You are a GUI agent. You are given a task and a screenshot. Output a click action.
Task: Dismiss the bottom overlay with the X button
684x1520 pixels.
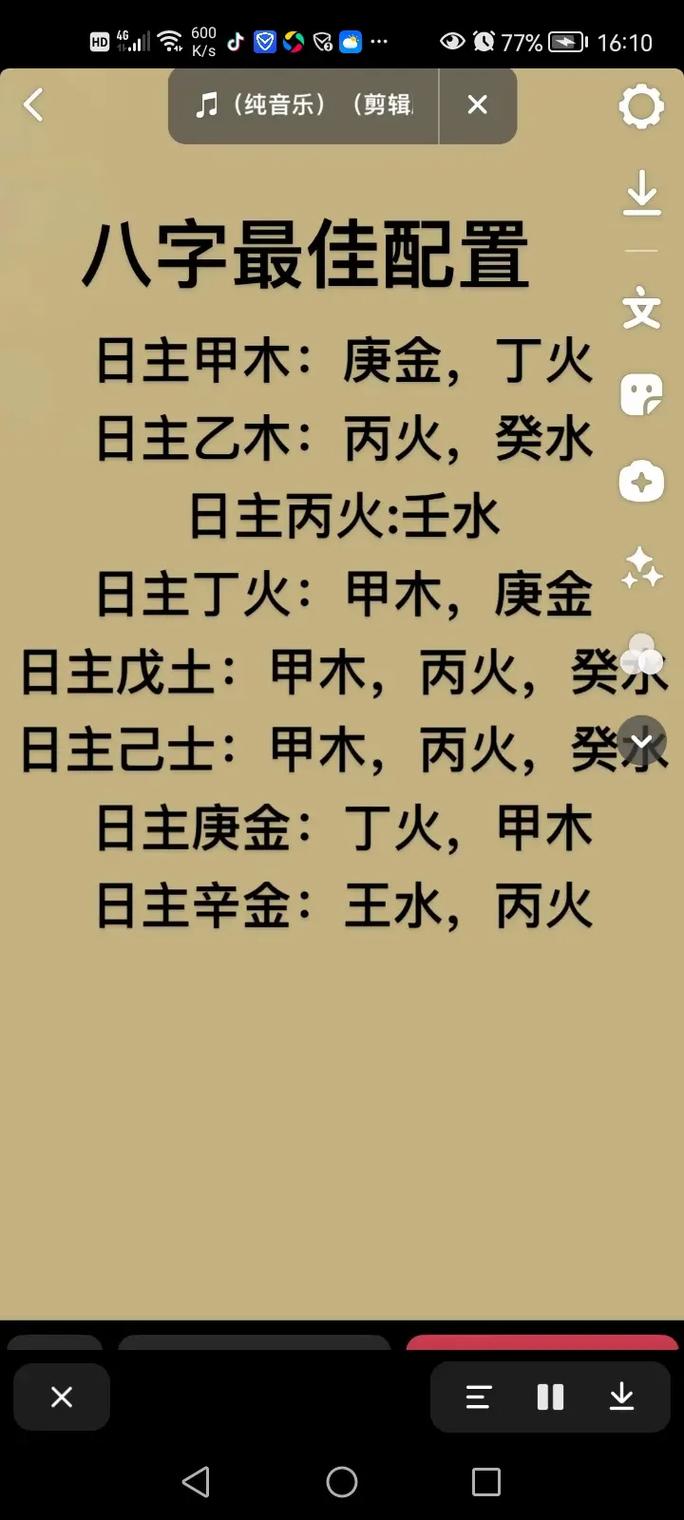(62, 1397)
